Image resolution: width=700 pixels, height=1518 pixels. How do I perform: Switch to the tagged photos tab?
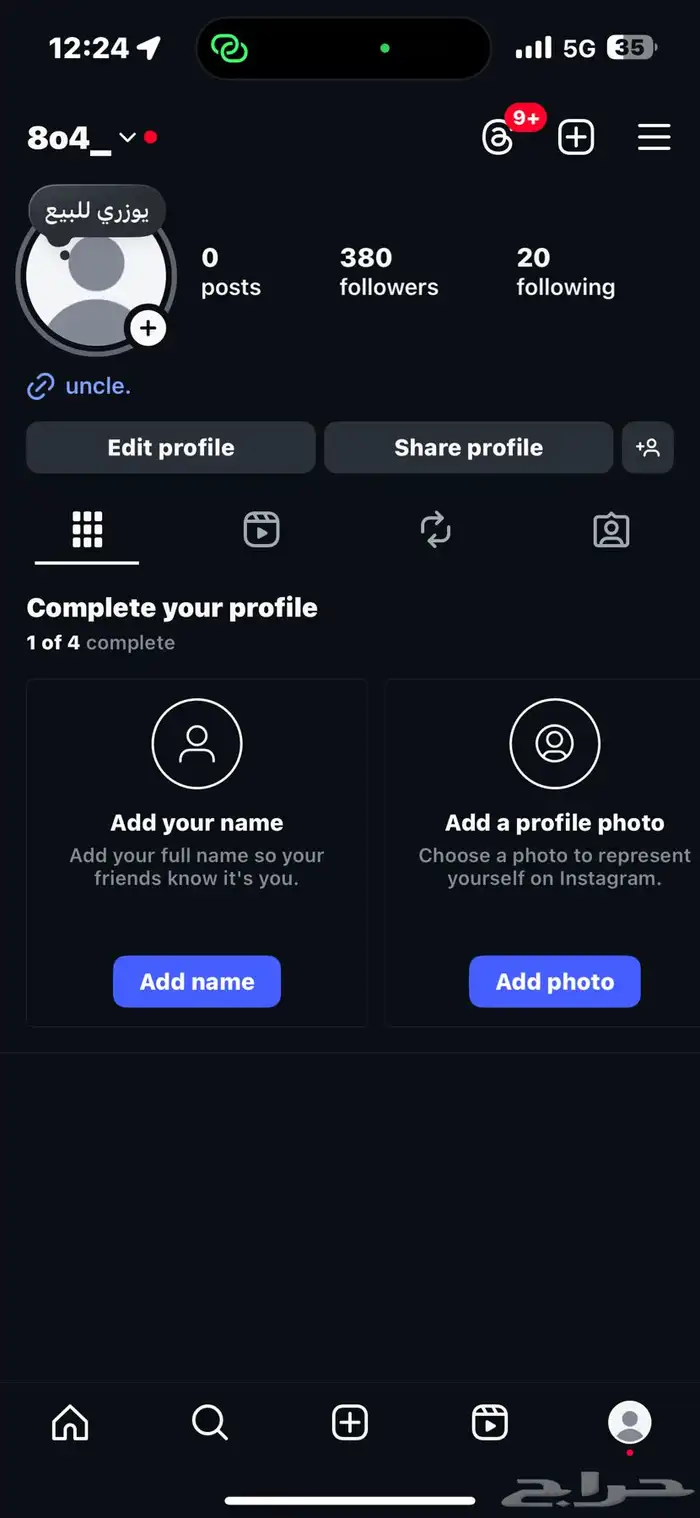click(x=611, y=529)
